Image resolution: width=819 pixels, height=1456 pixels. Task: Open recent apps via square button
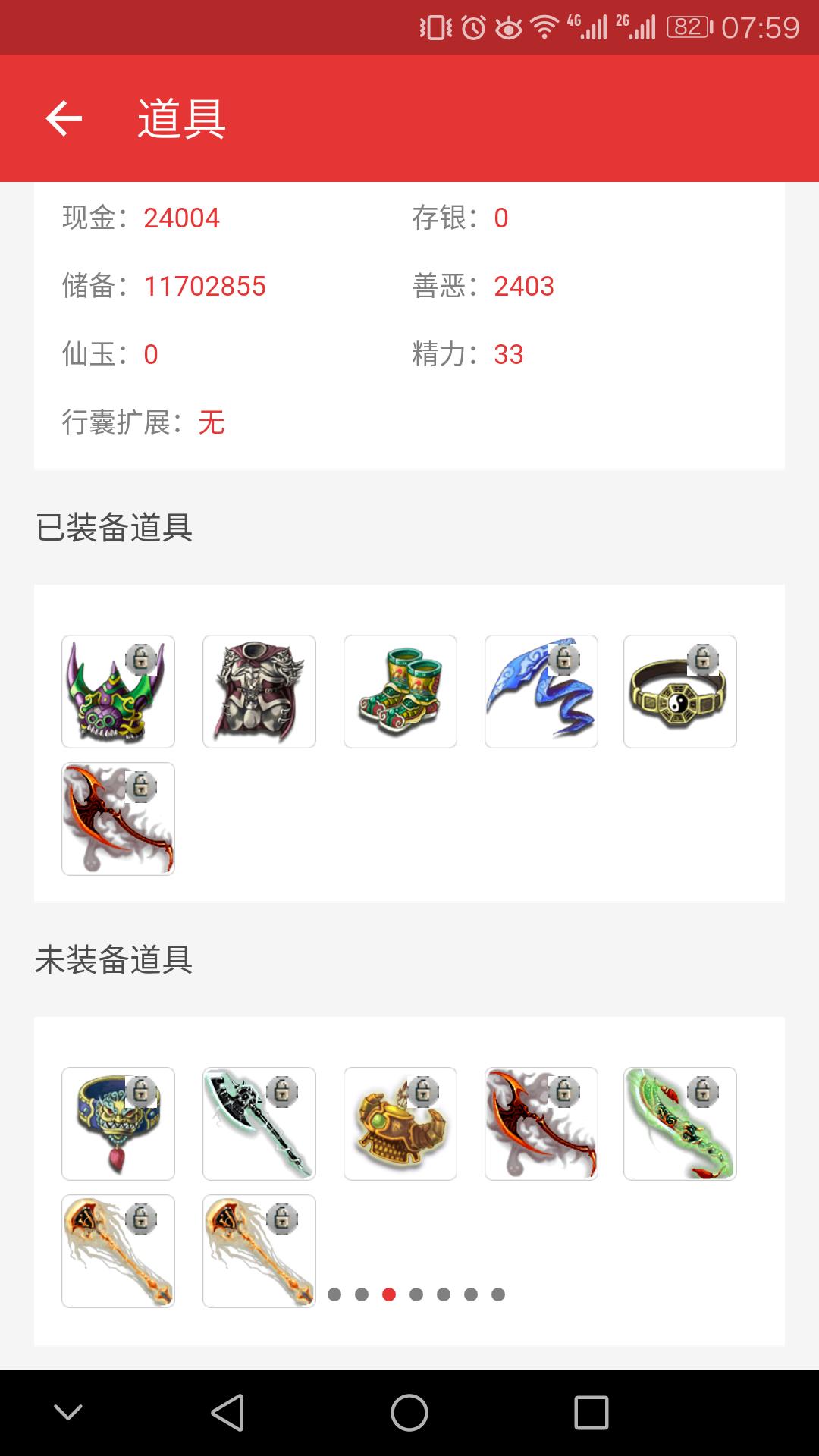591,1413
